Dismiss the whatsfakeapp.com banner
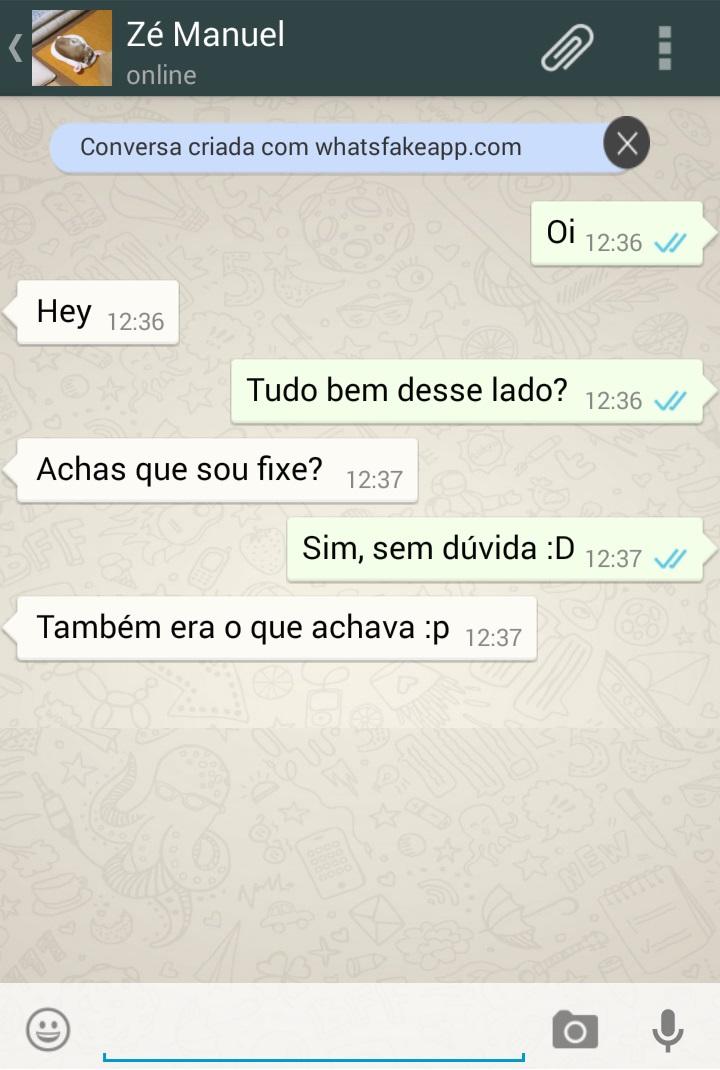Image resolution: width=720 pixels, height=1070 pixels. pos(627,145)
